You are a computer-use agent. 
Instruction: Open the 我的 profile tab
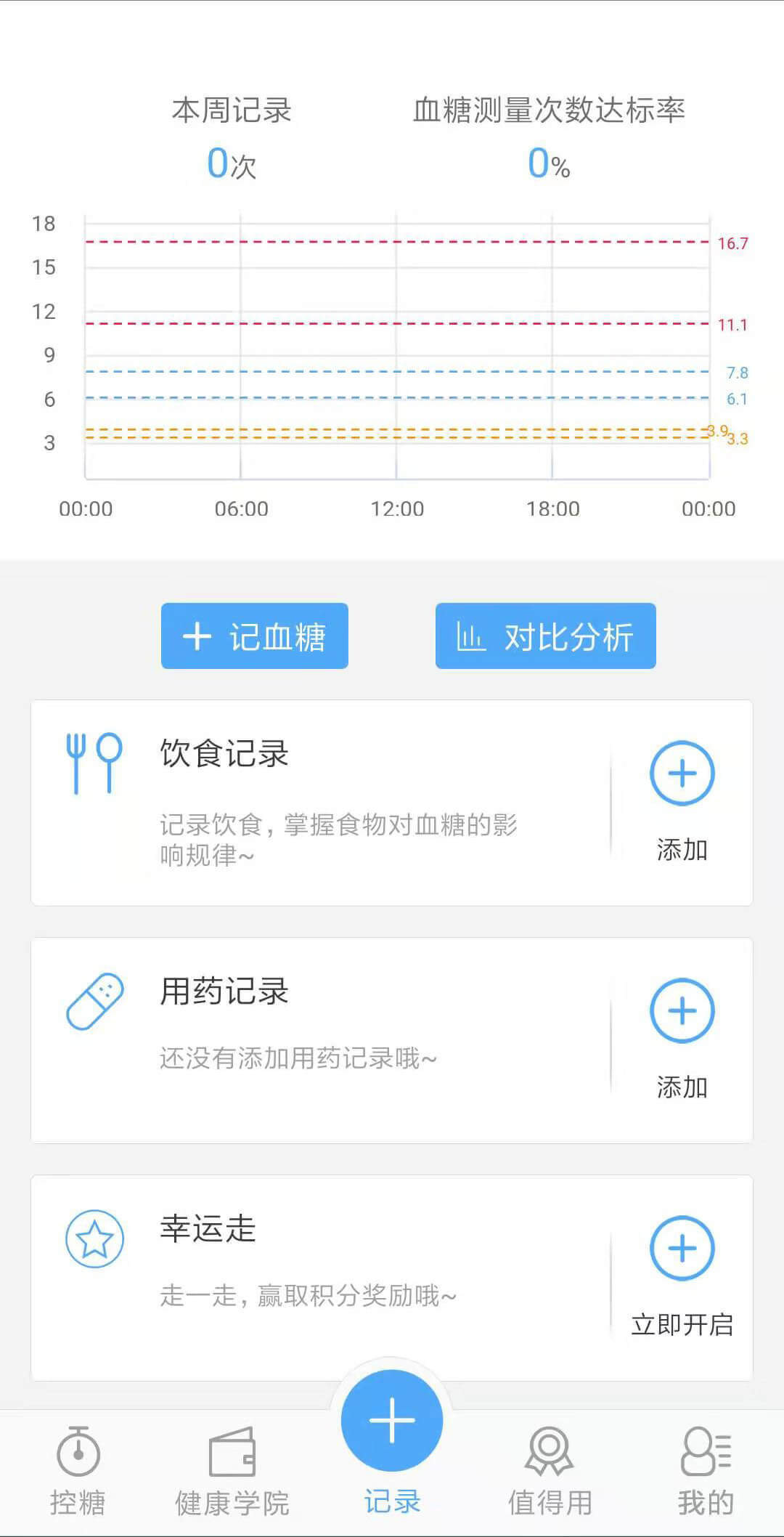pos(706,1472)
